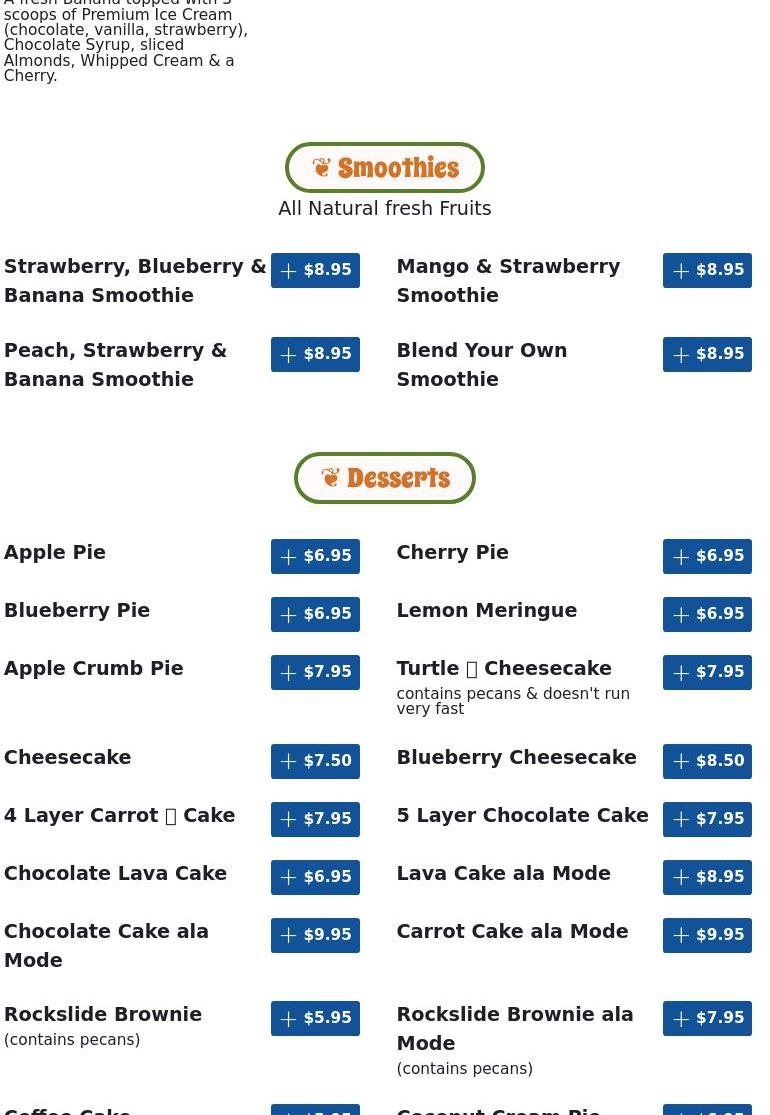The height and width of the screenshot is (1115, 770).
Task: Add Apple Pie for $6.95
Action: click(315, 556)
